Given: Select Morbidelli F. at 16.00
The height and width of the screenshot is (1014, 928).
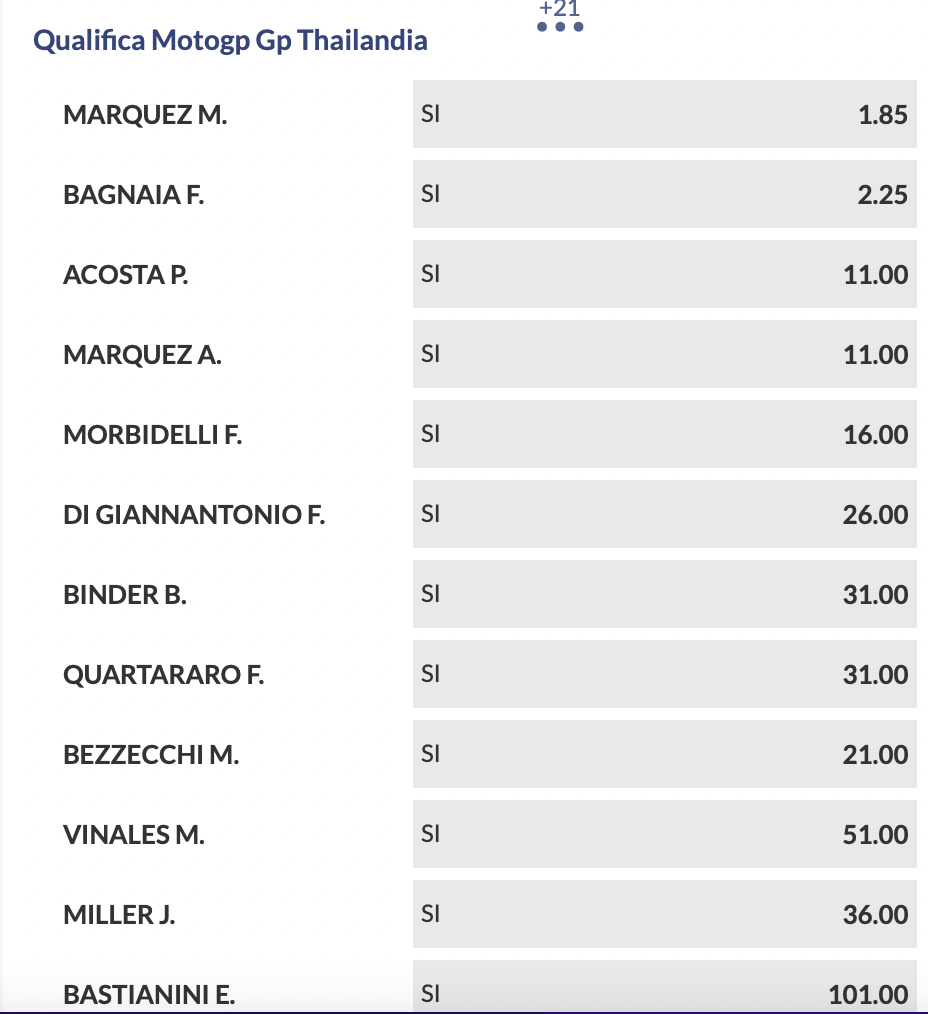Looking at the screenshot, I should (664, 434).
